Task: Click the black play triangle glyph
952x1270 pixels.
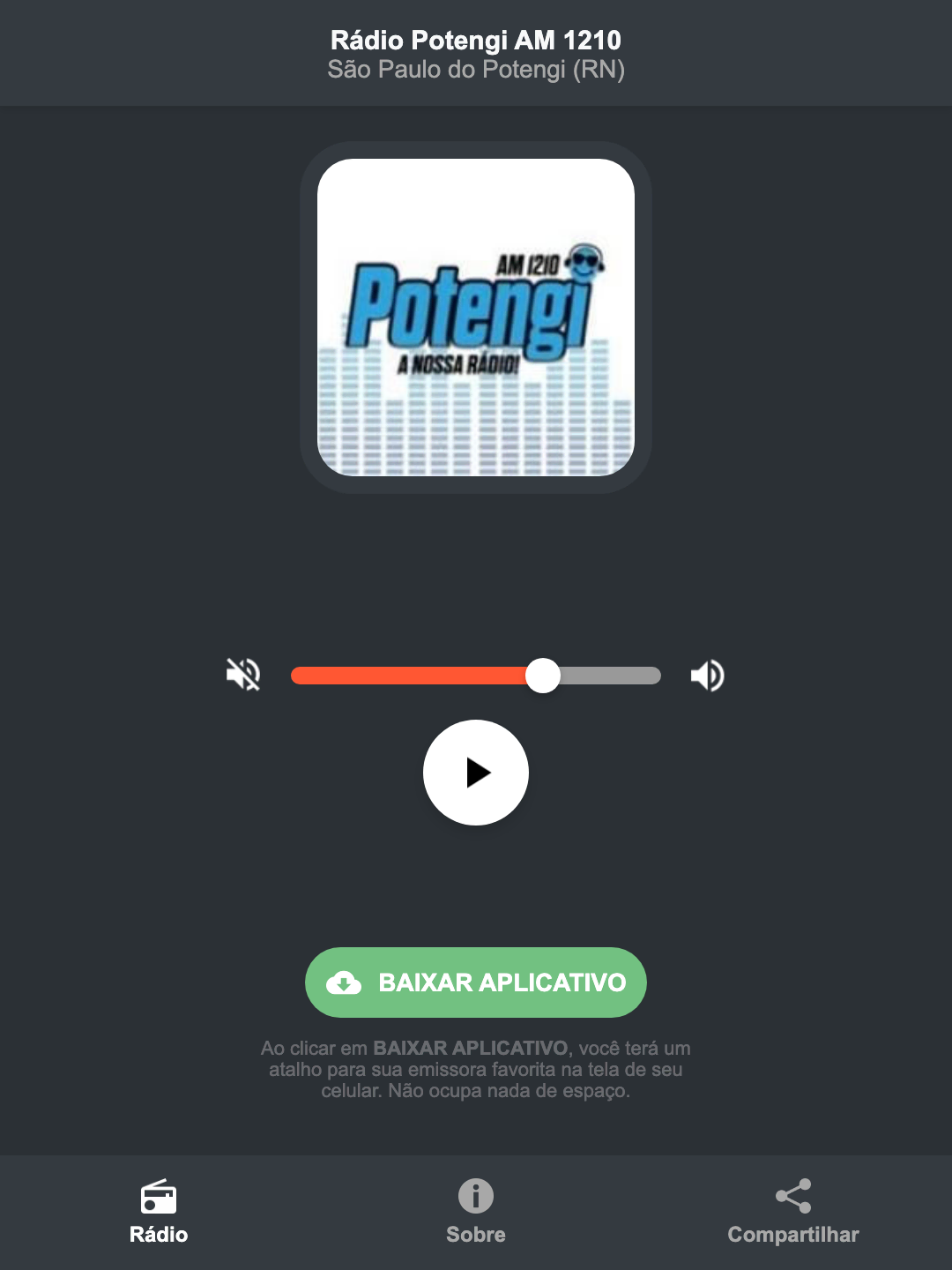Action: tap(480, 773)
